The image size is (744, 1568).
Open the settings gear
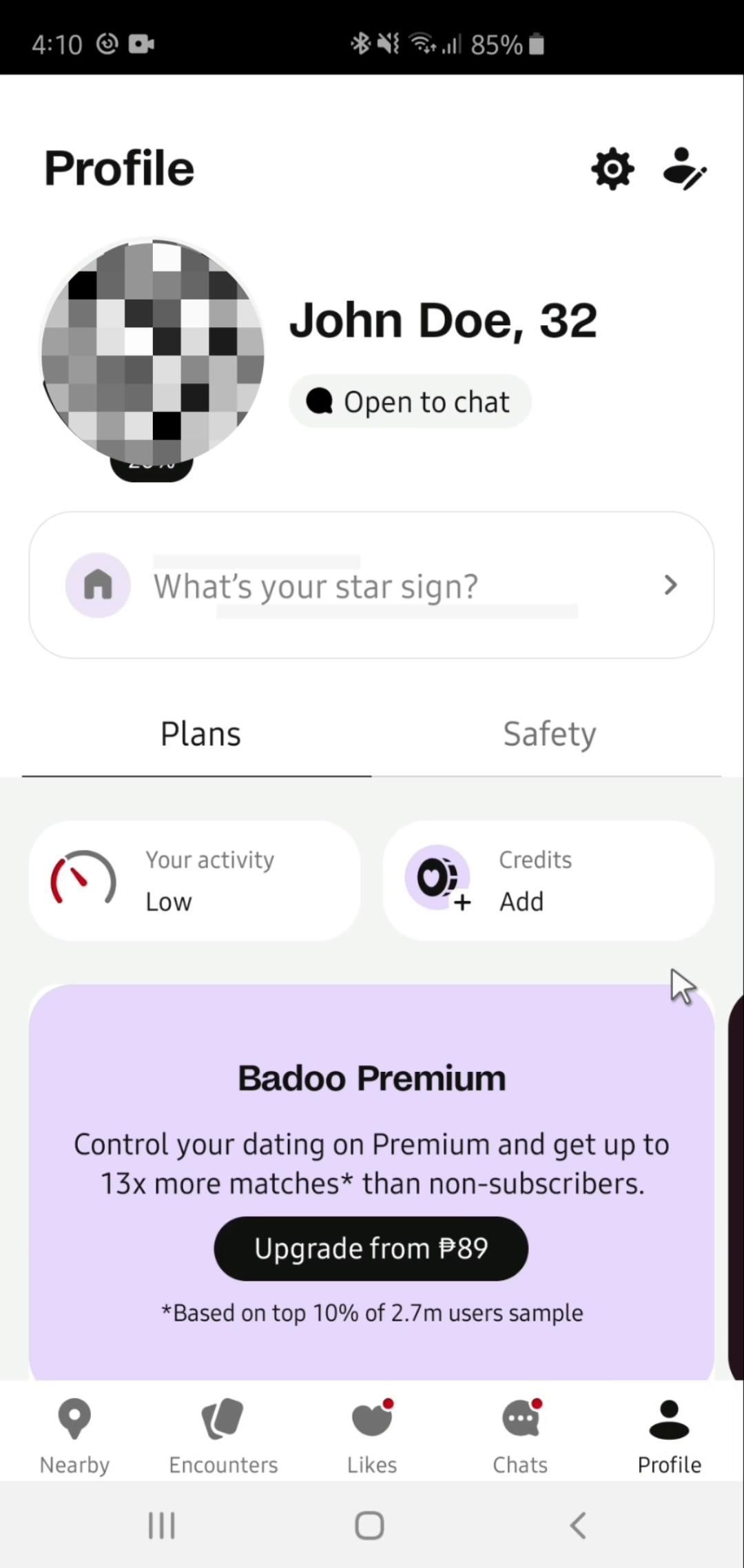point(612,169)
